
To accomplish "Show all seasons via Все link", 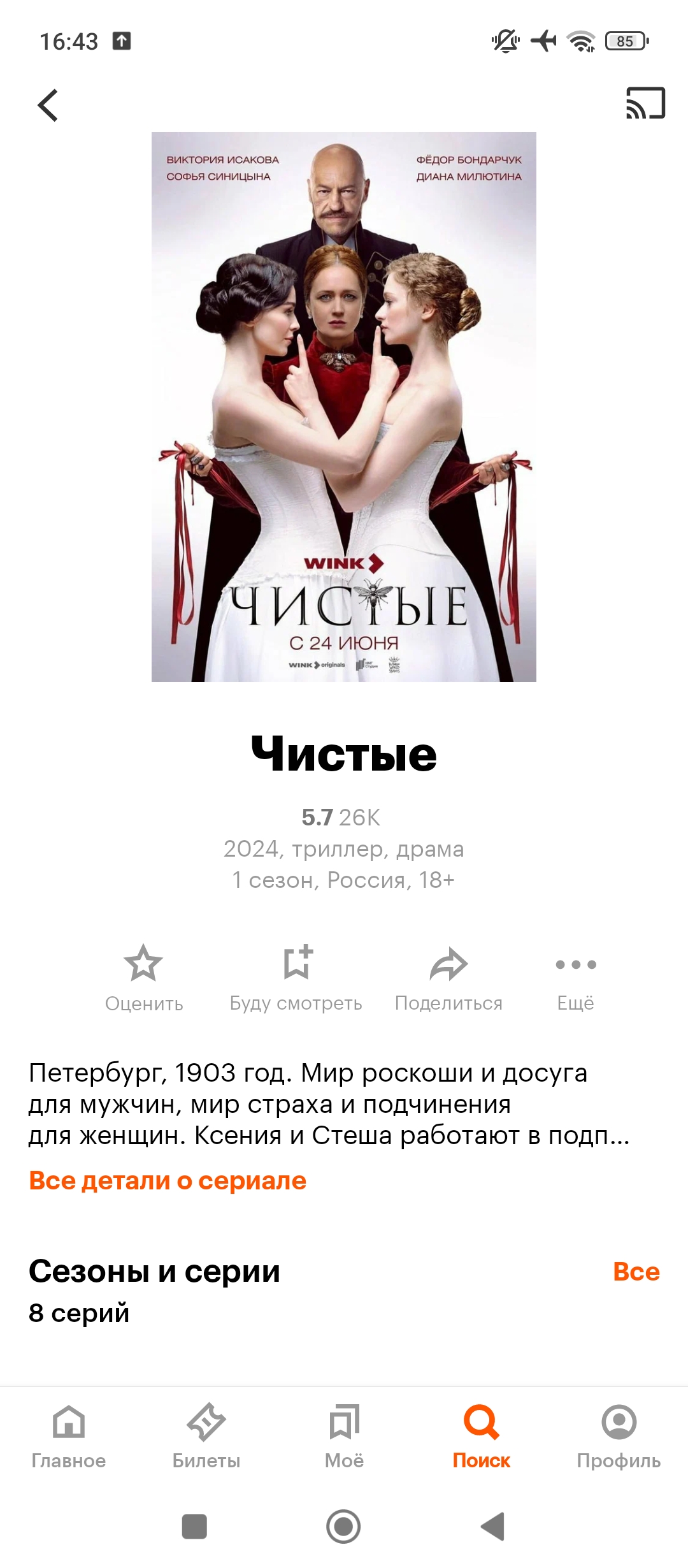I will click(636, 1272).
